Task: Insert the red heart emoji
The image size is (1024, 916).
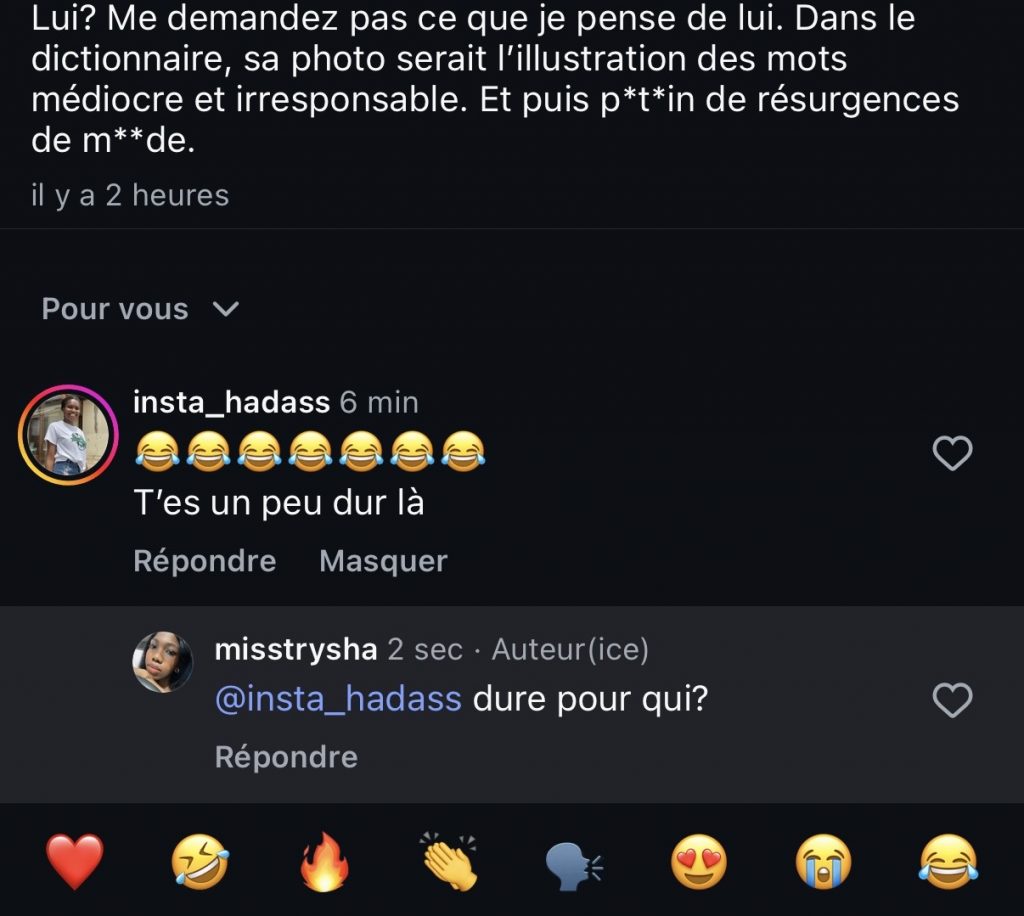Action: pos(75,861)
